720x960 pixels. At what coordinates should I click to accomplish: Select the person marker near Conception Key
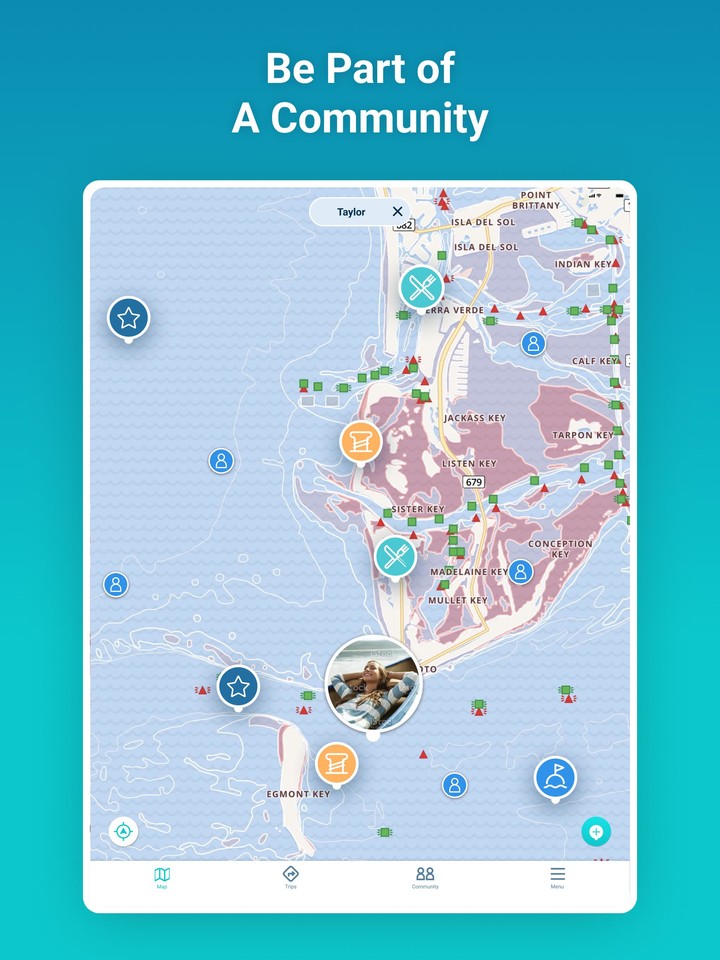523,572
